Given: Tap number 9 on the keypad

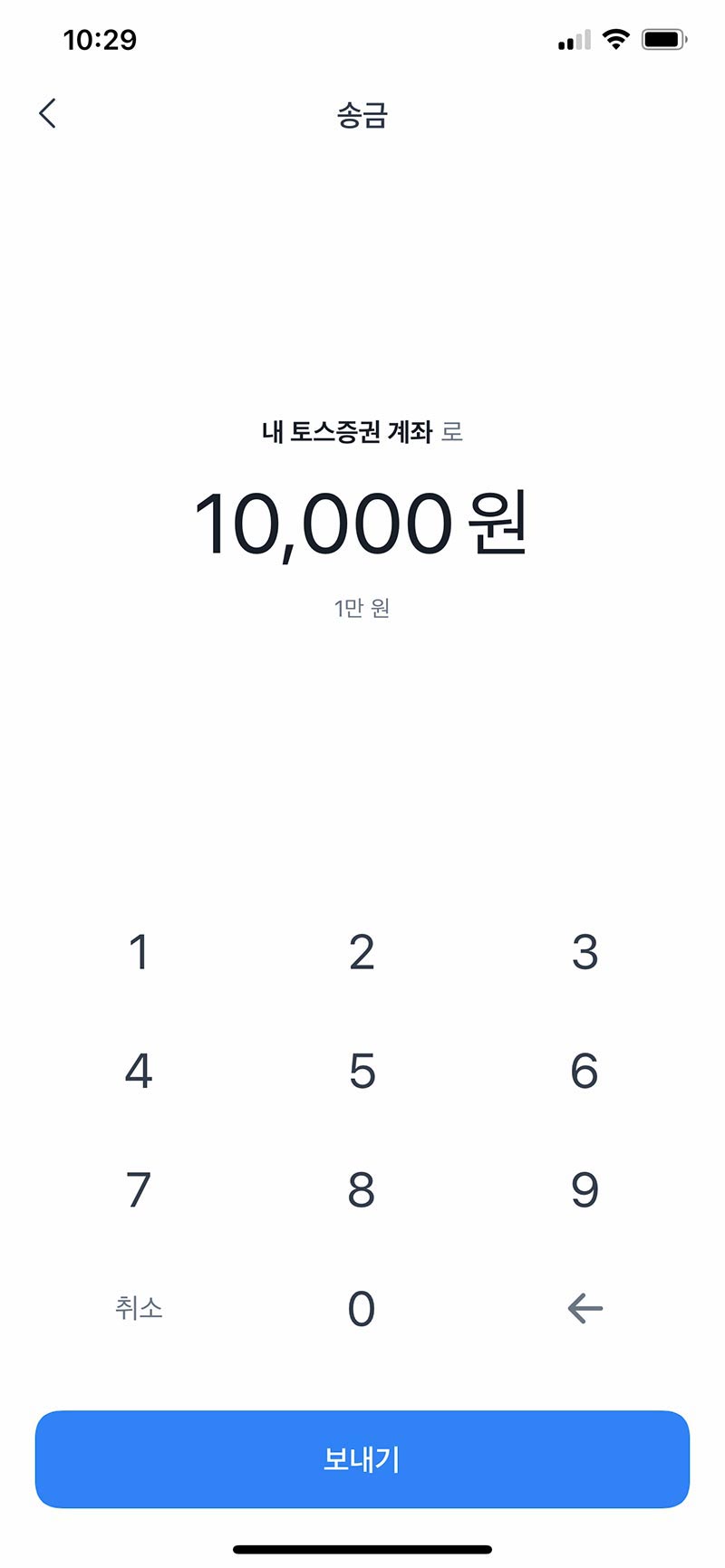Looking at the screenshot, I should 585,1189.
